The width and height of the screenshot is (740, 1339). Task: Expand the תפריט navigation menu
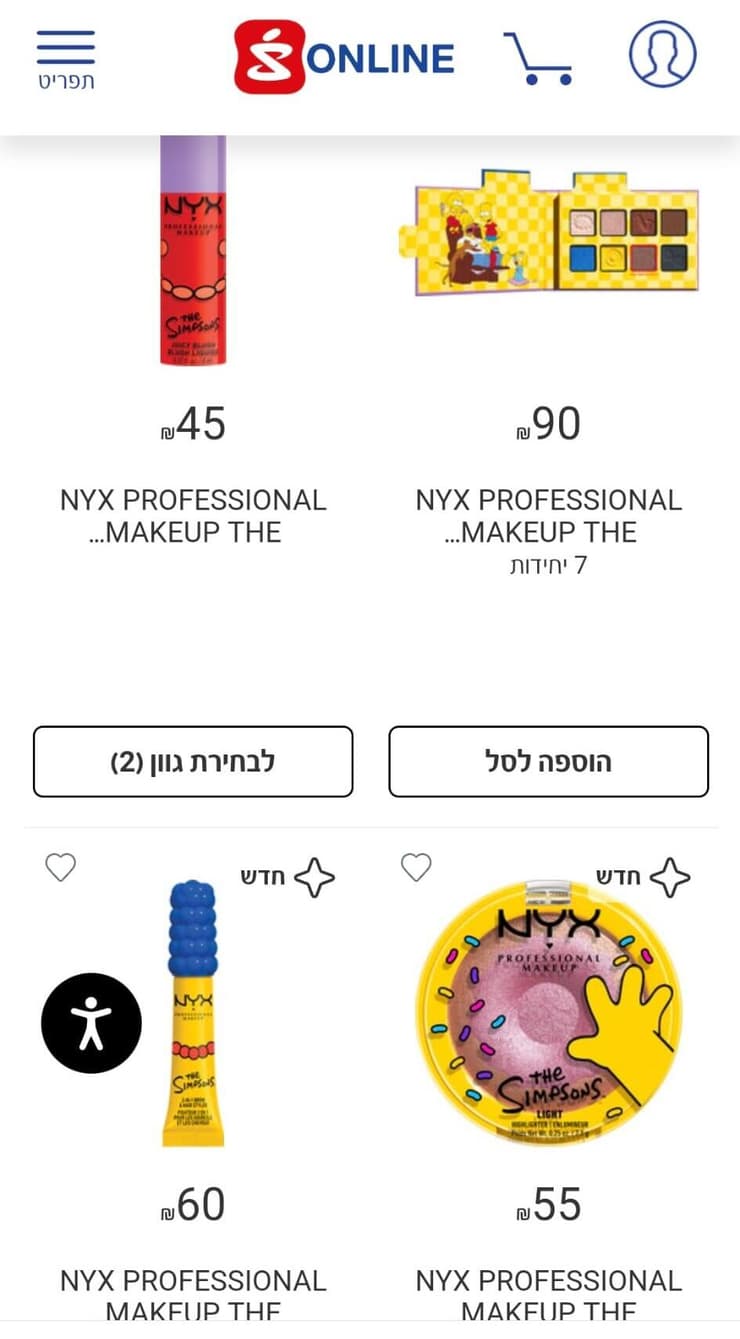click(64, 60)
